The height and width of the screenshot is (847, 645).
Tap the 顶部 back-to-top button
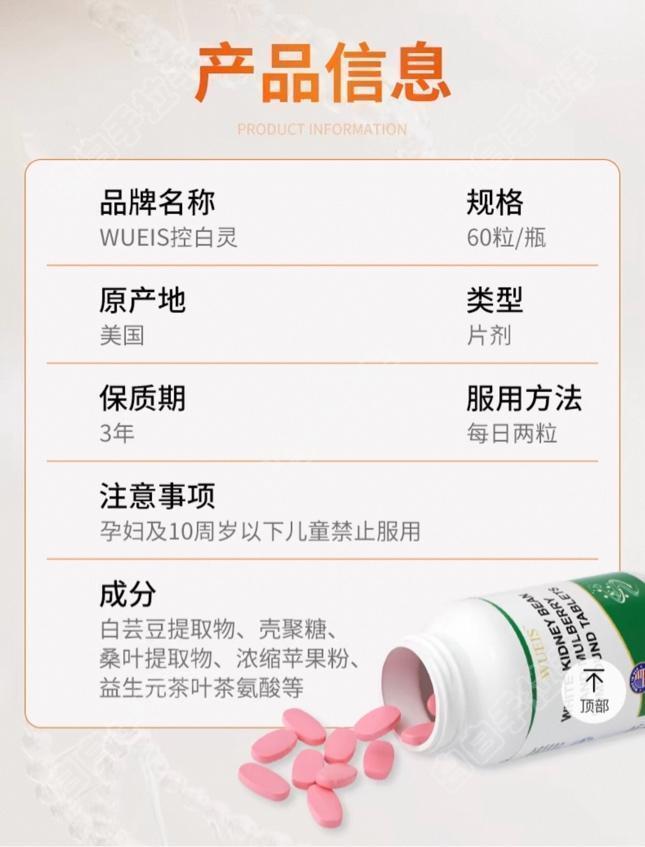[593, 690]
